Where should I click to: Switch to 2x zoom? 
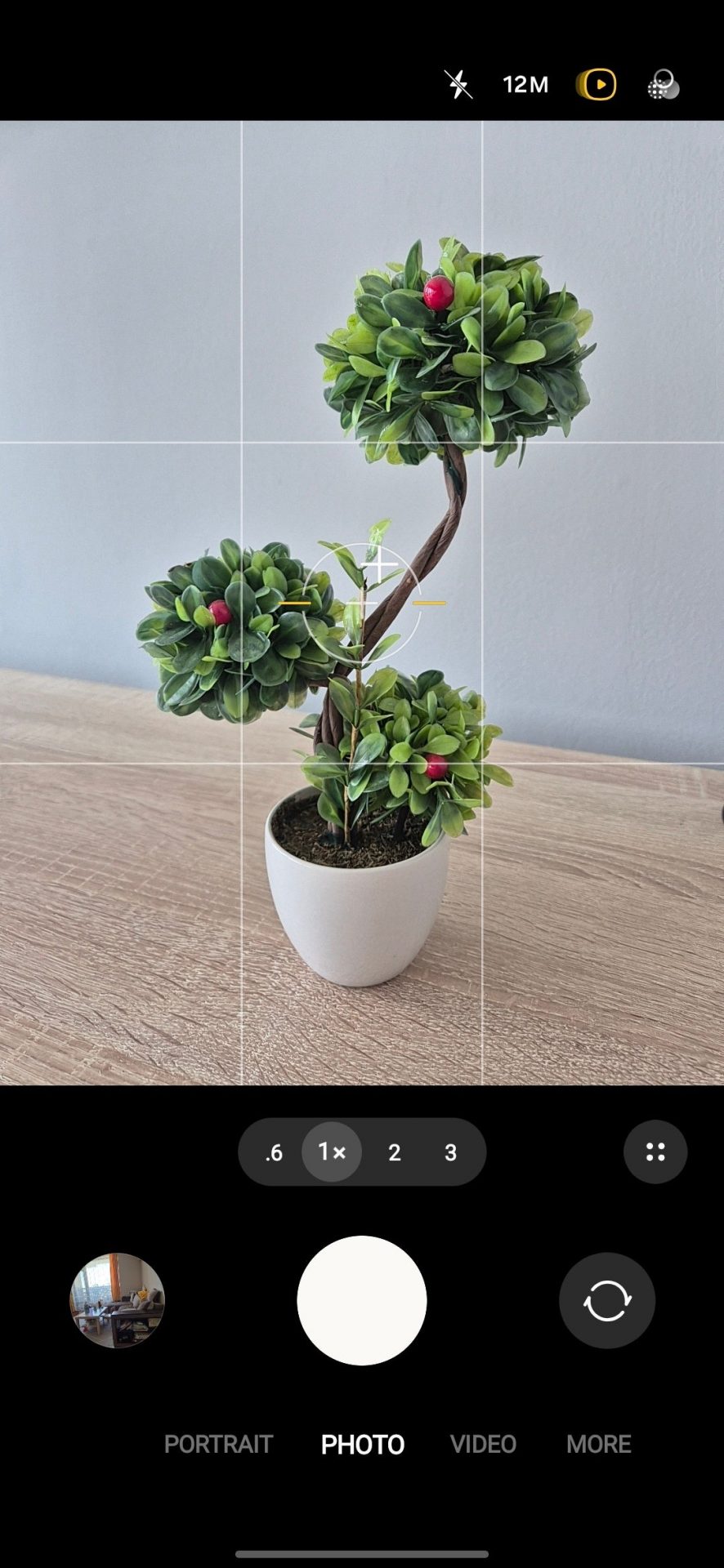point(394,1152)
